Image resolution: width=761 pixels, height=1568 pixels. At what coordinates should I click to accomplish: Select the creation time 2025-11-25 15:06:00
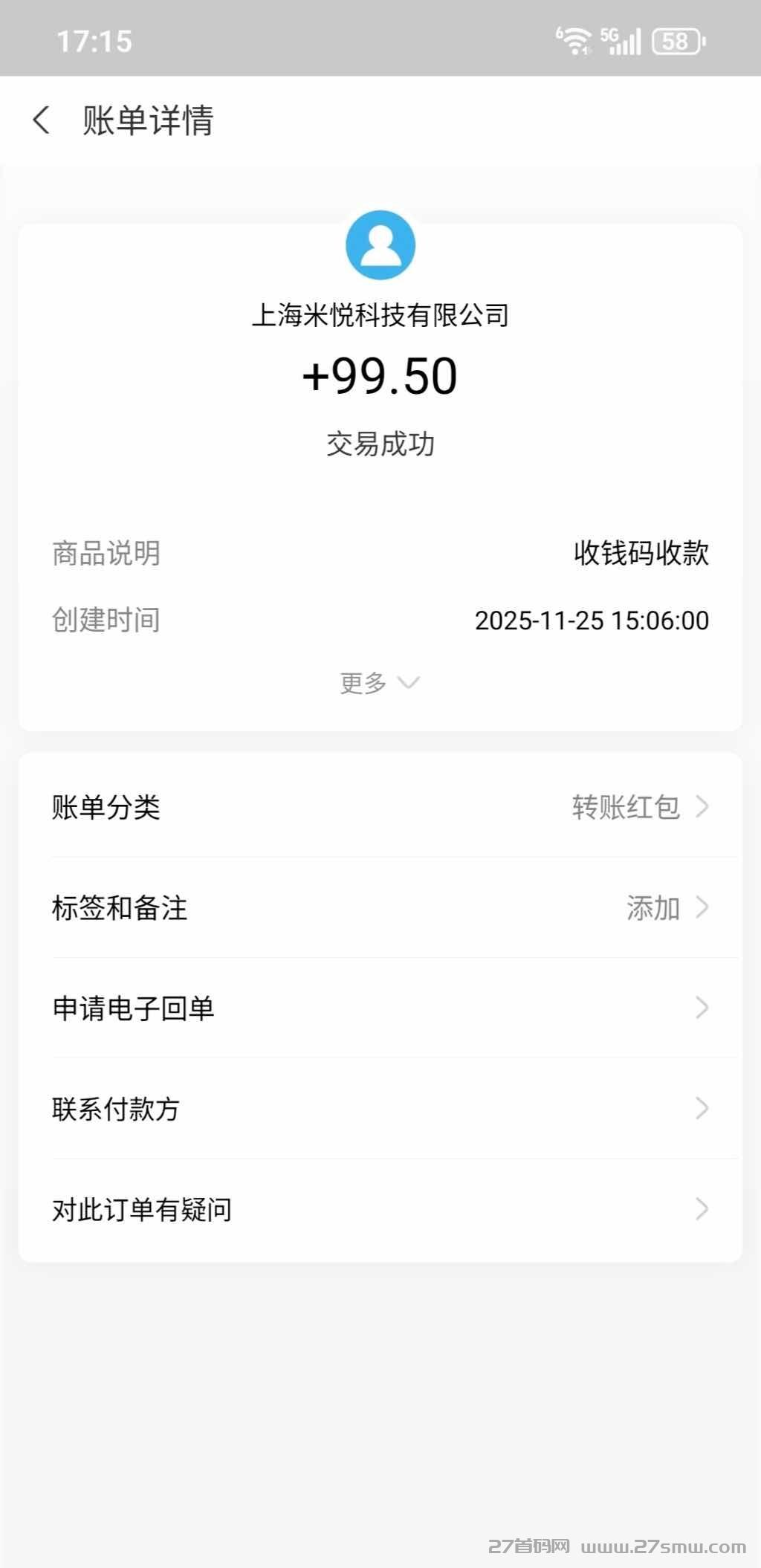592,620
